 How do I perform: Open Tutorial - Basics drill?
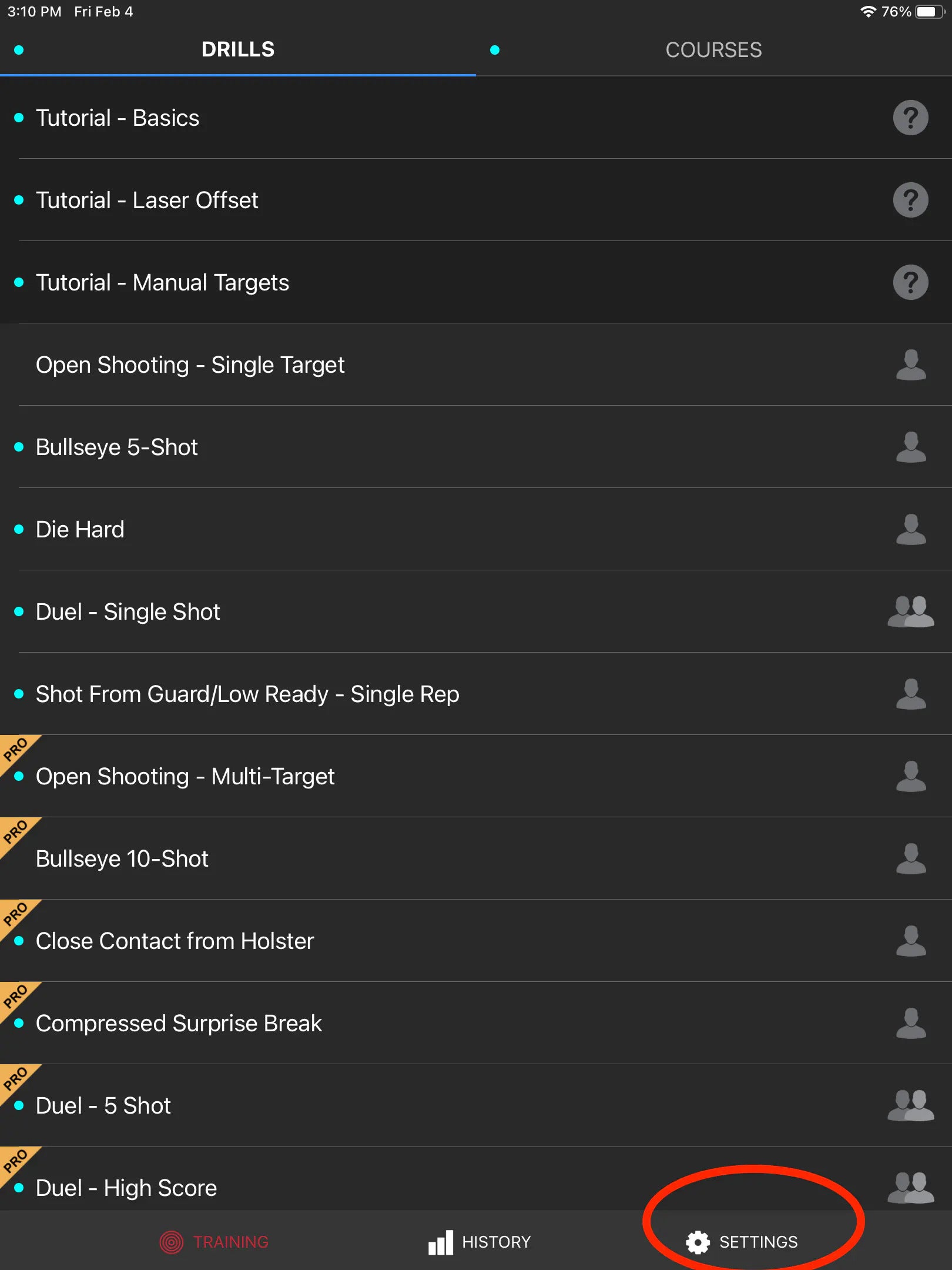(x=118, y=118)
